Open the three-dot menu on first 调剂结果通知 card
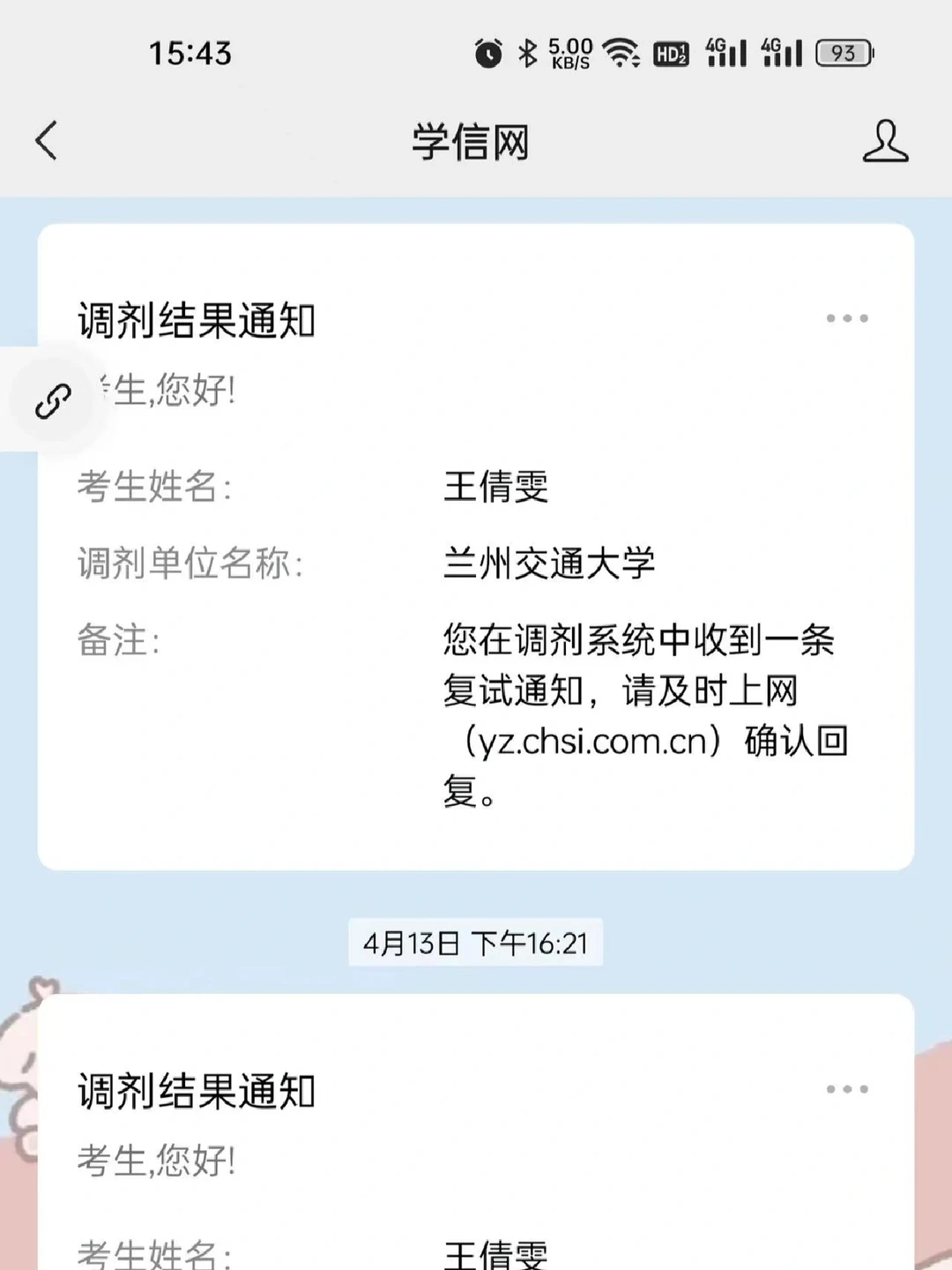This screenshot has height=1270, width=952. coord(848,318)
